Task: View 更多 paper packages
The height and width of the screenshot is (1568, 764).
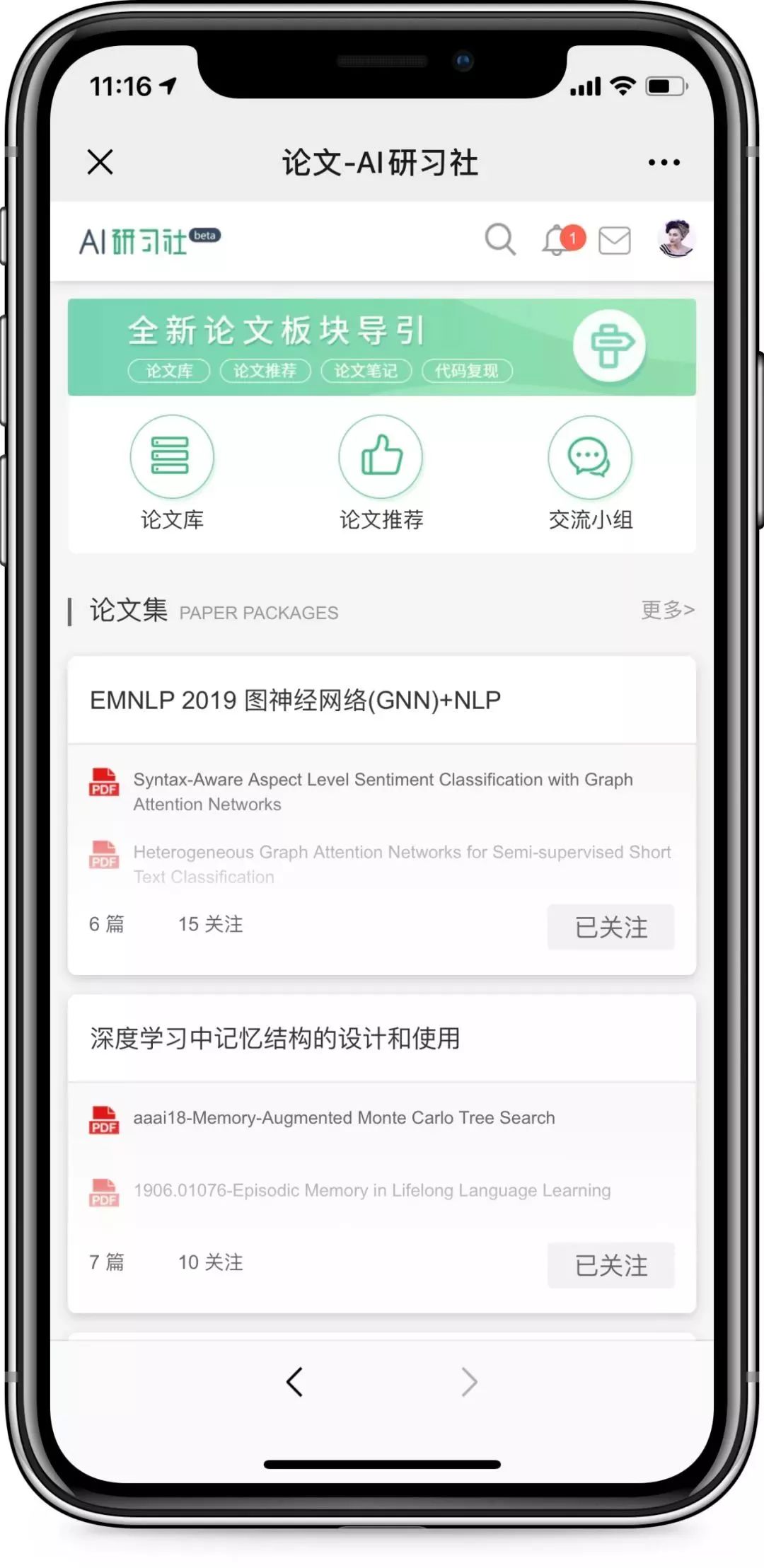Action: 667,610
